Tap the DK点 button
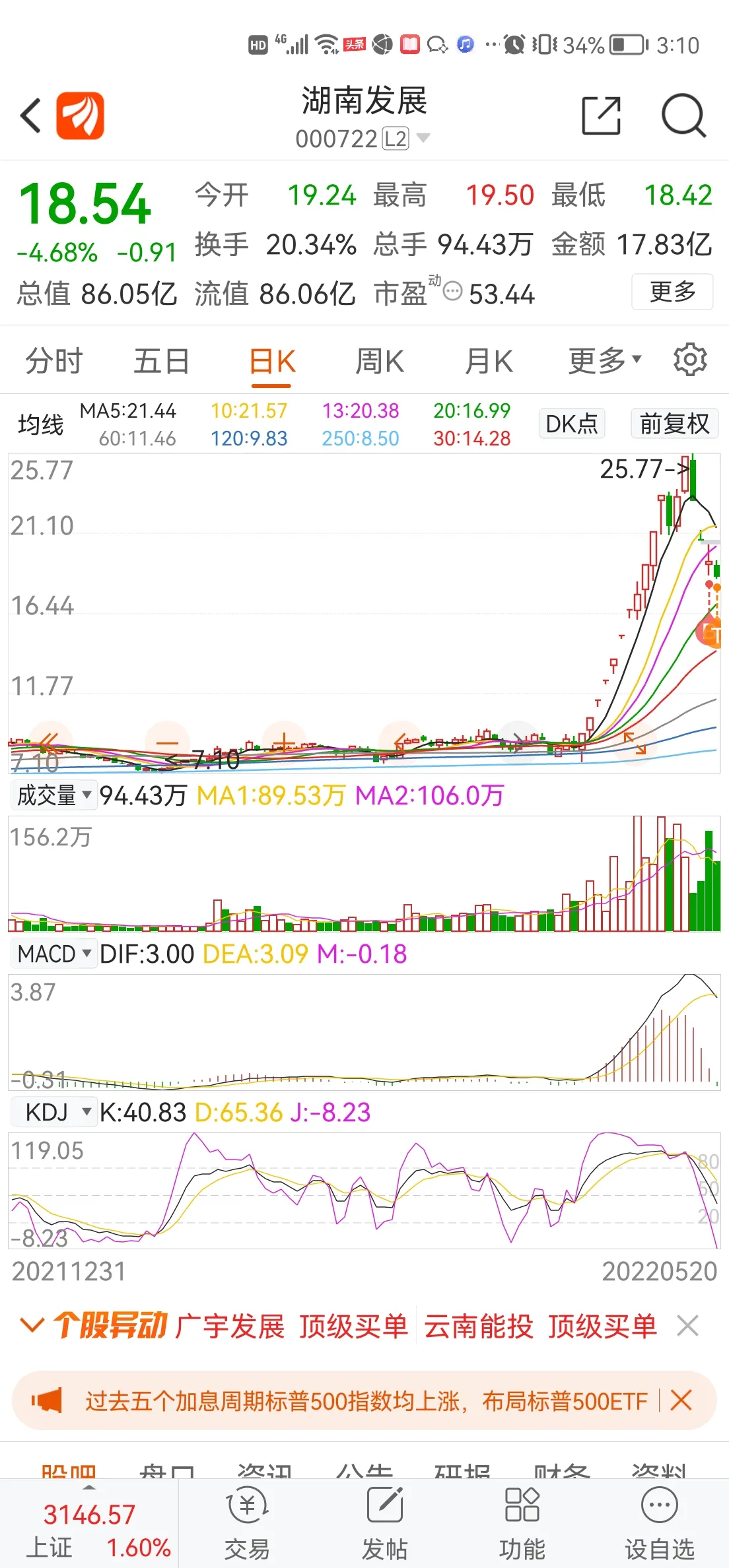 [571, 424]
